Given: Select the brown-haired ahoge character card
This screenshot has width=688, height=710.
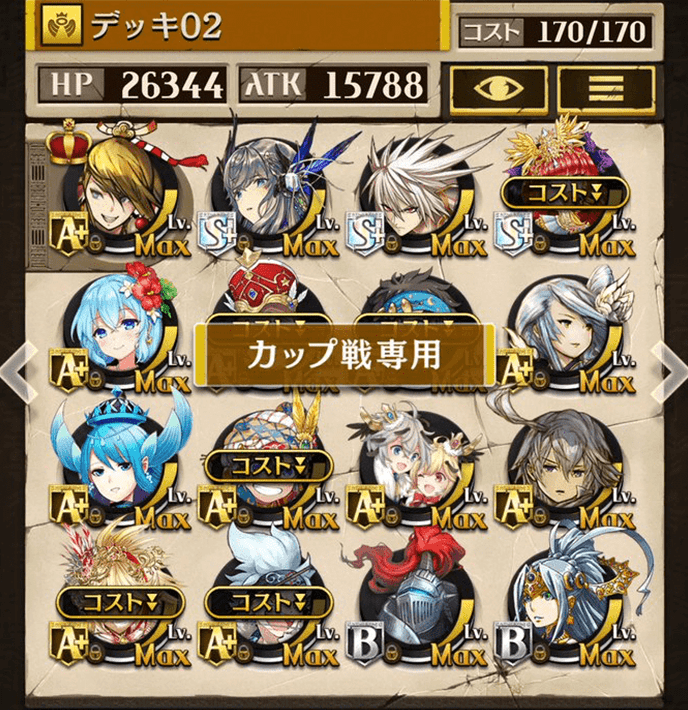Looking at the screenshot, I should point(565,465).
